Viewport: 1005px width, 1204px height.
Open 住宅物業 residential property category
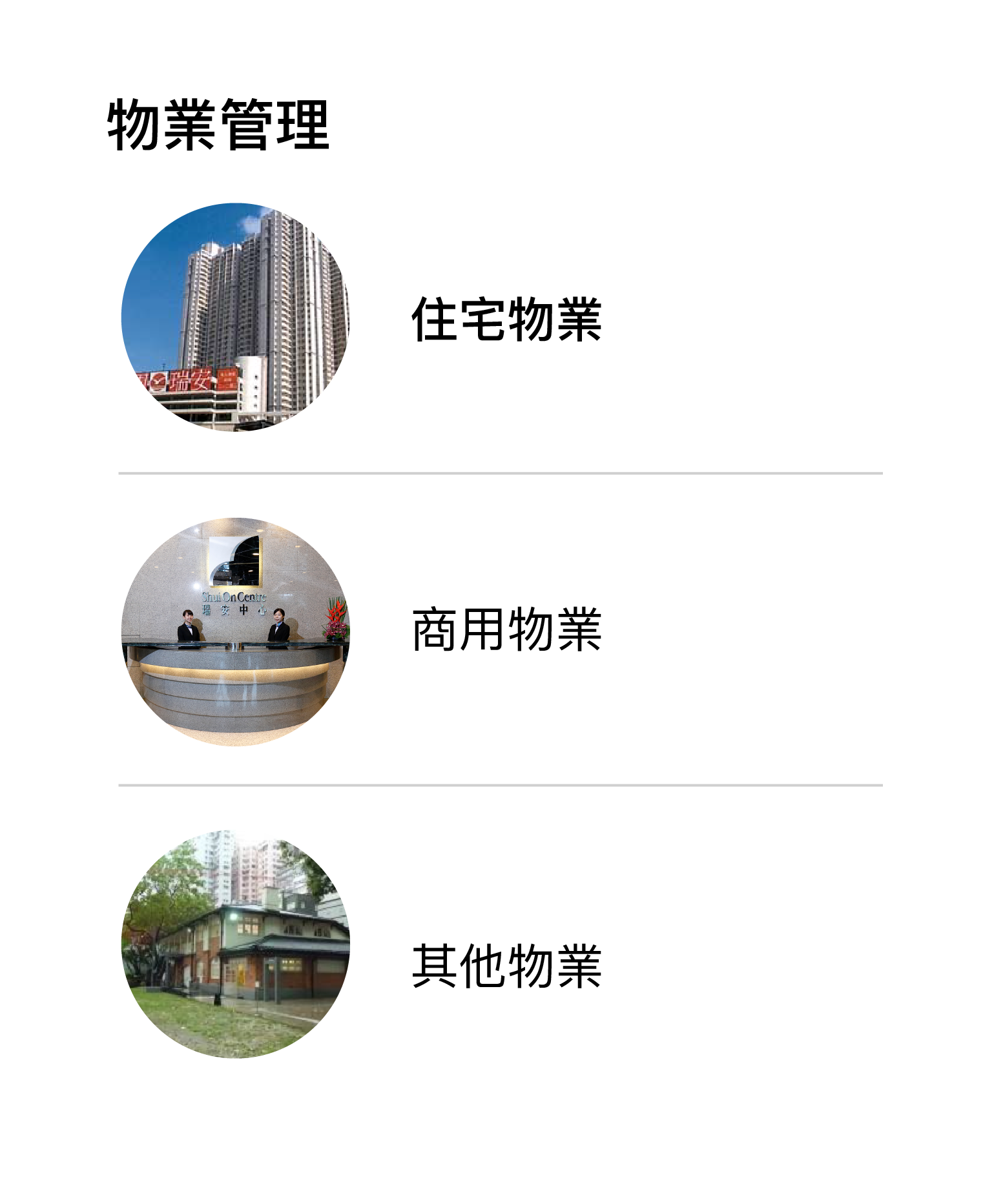(506, 319)
